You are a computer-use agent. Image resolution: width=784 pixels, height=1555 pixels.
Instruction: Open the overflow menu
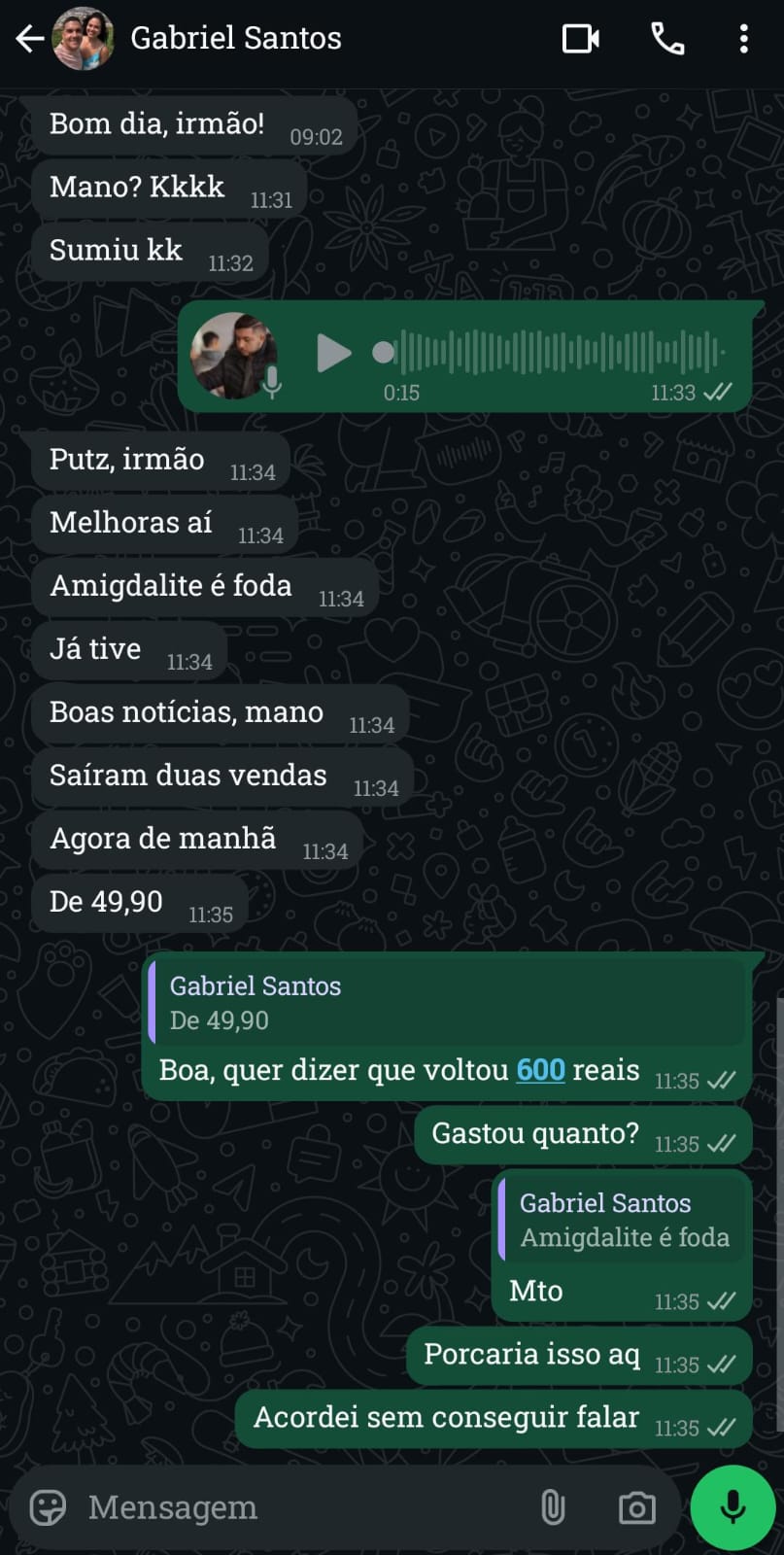click(743, 39)
